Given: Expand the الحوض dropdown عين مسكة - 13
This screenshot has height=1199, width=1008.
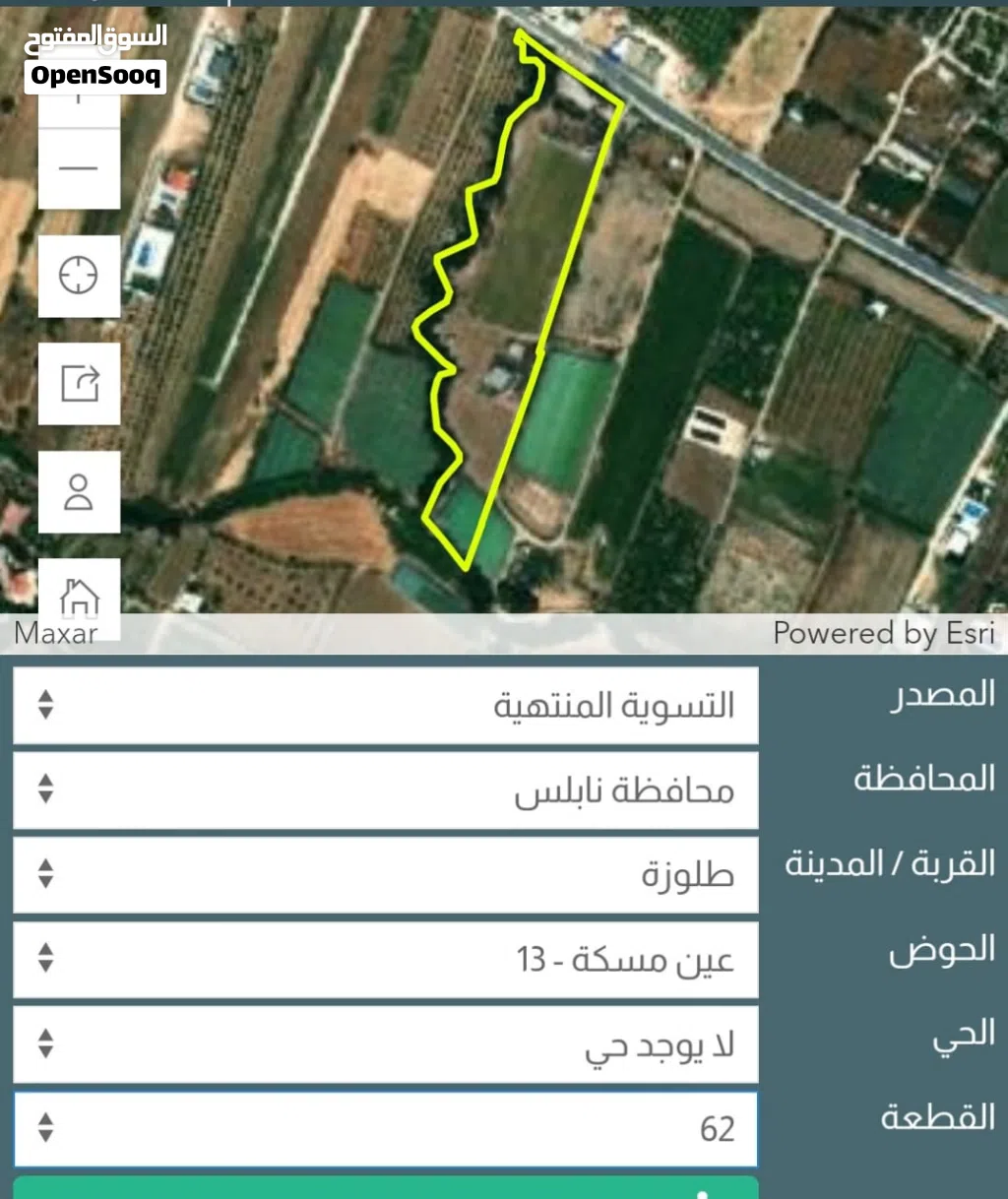Looking at the screenshot, I should click(x=385, y=959).
